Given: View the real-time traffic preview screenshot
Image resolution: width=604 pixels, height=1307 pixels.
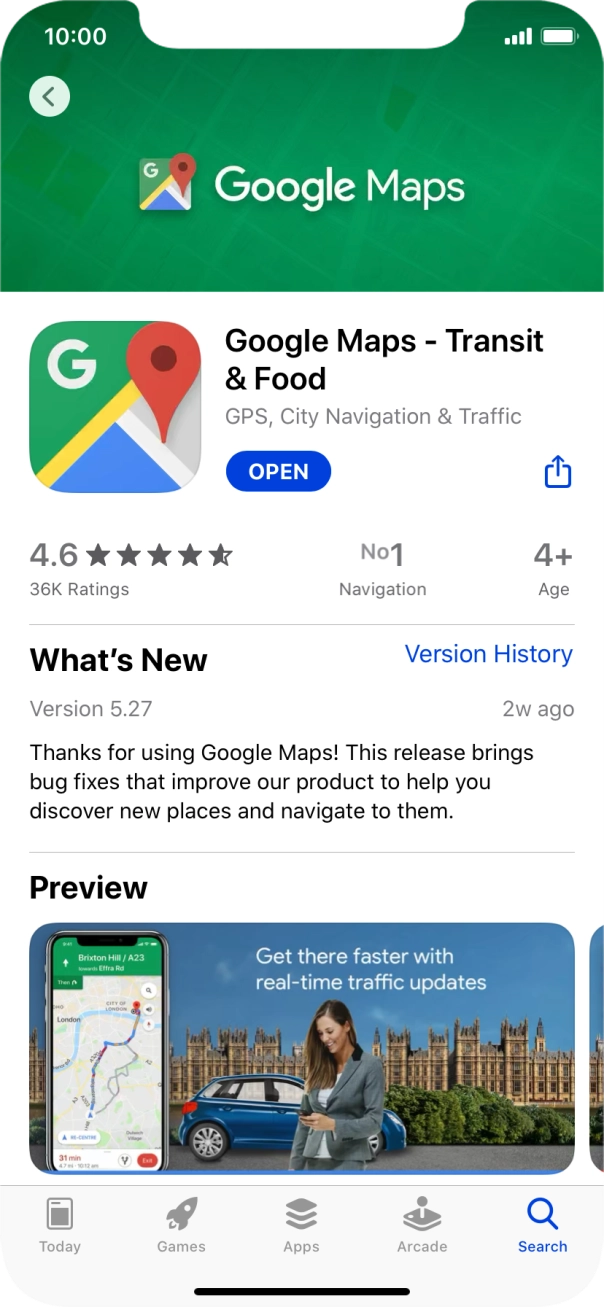Looking at the screenshot, I should point(302,1048).
